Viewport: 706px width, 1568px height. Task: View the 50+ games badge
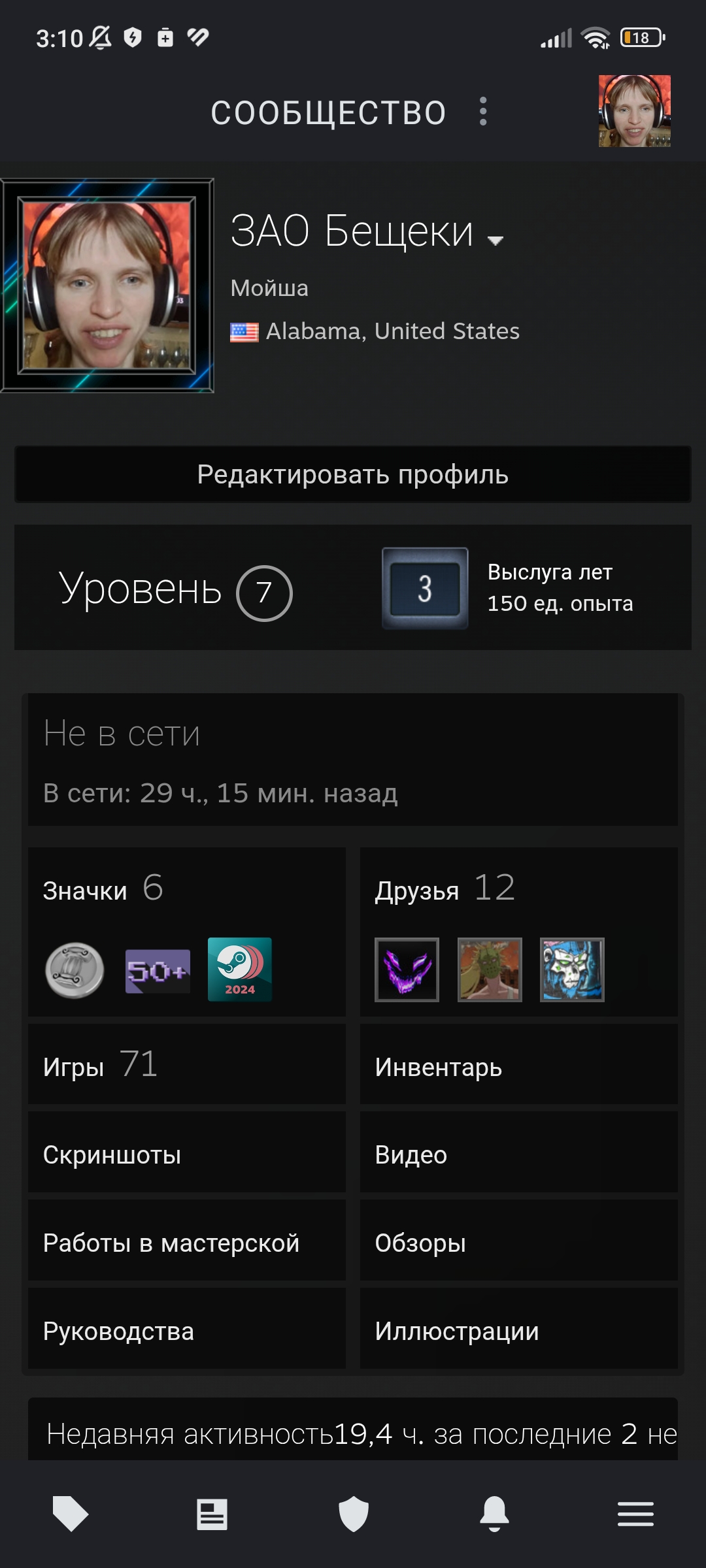pyautogui.click(x=158, y=971)
